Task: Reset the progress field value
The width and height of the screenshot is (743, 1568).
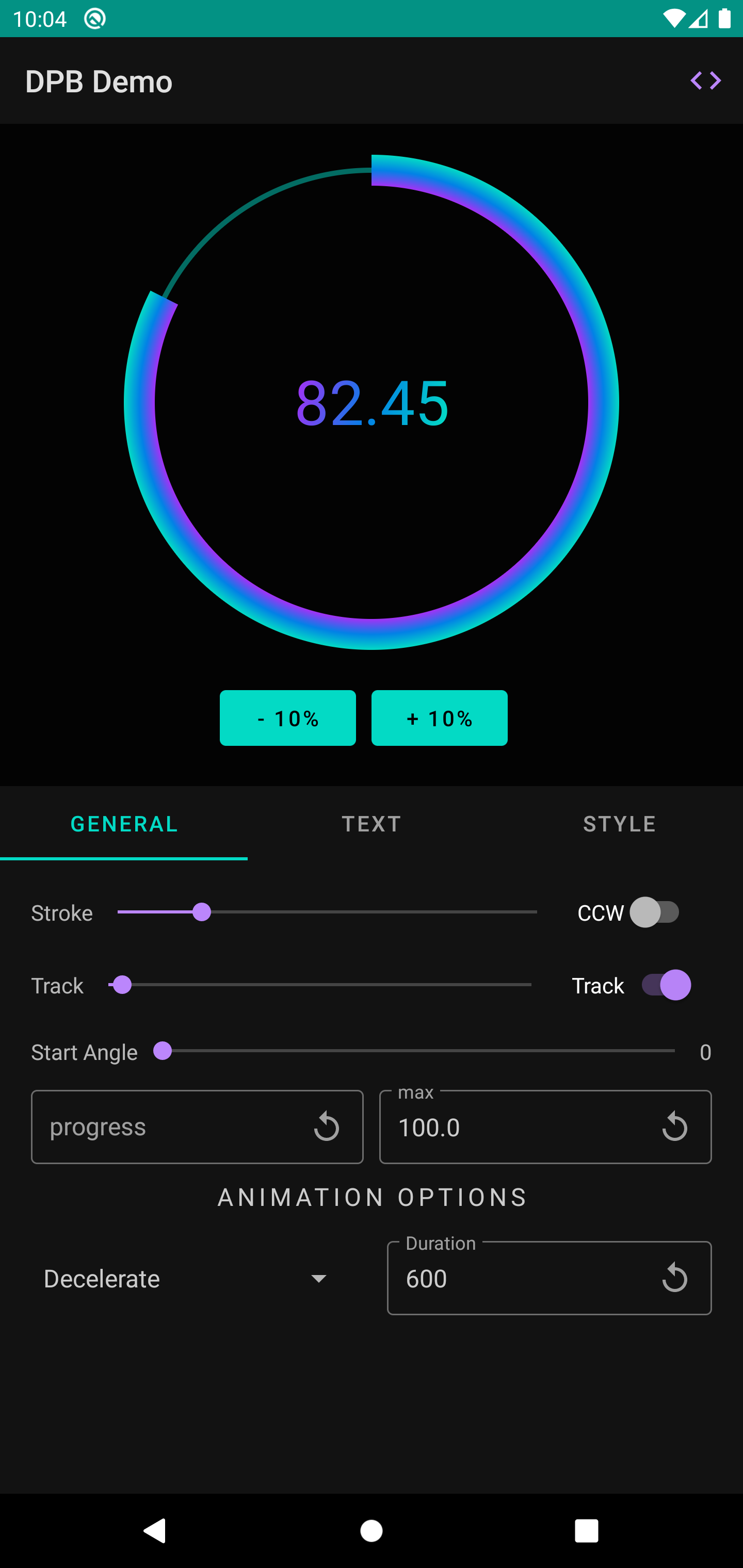Action: point(327,1126)
